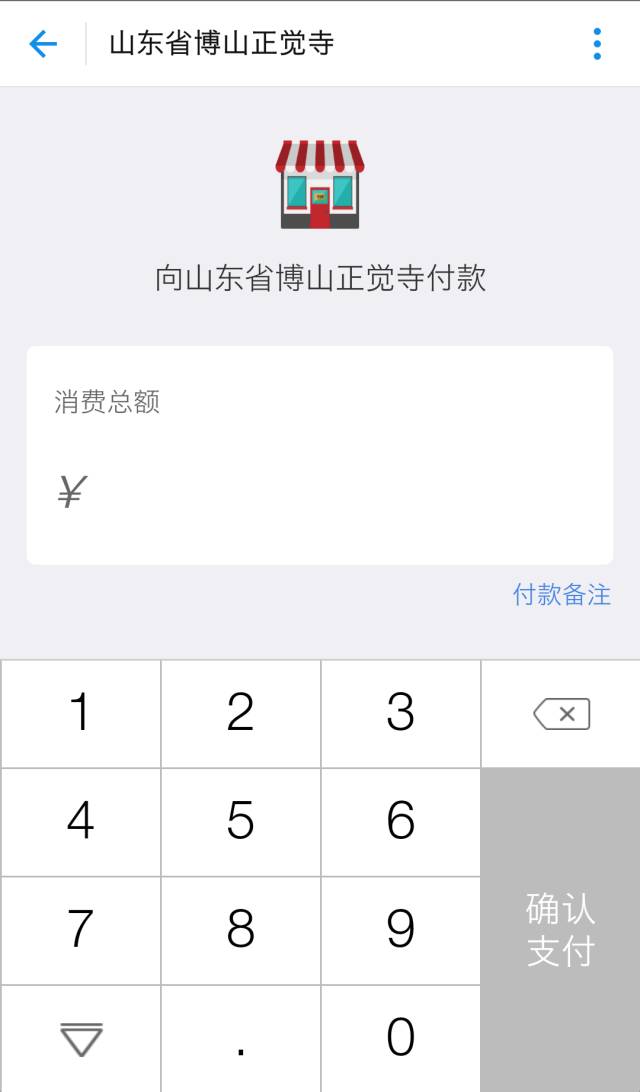Enter digit 0 on the keypad
The width and height of the screenshot is (640, 1092).
[400, 1038]
